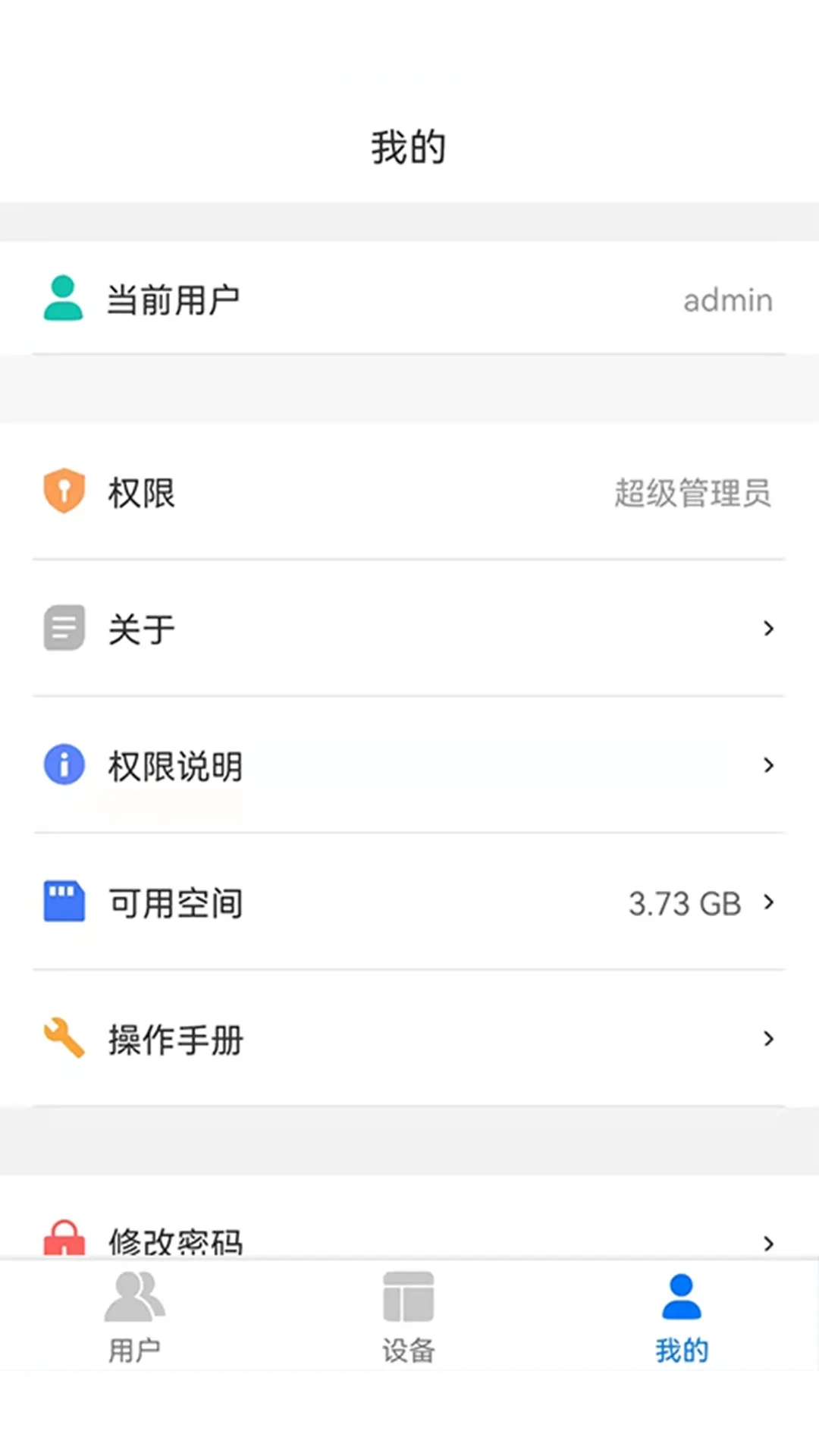Switch to the 用户 tab

coord(135,1318)
